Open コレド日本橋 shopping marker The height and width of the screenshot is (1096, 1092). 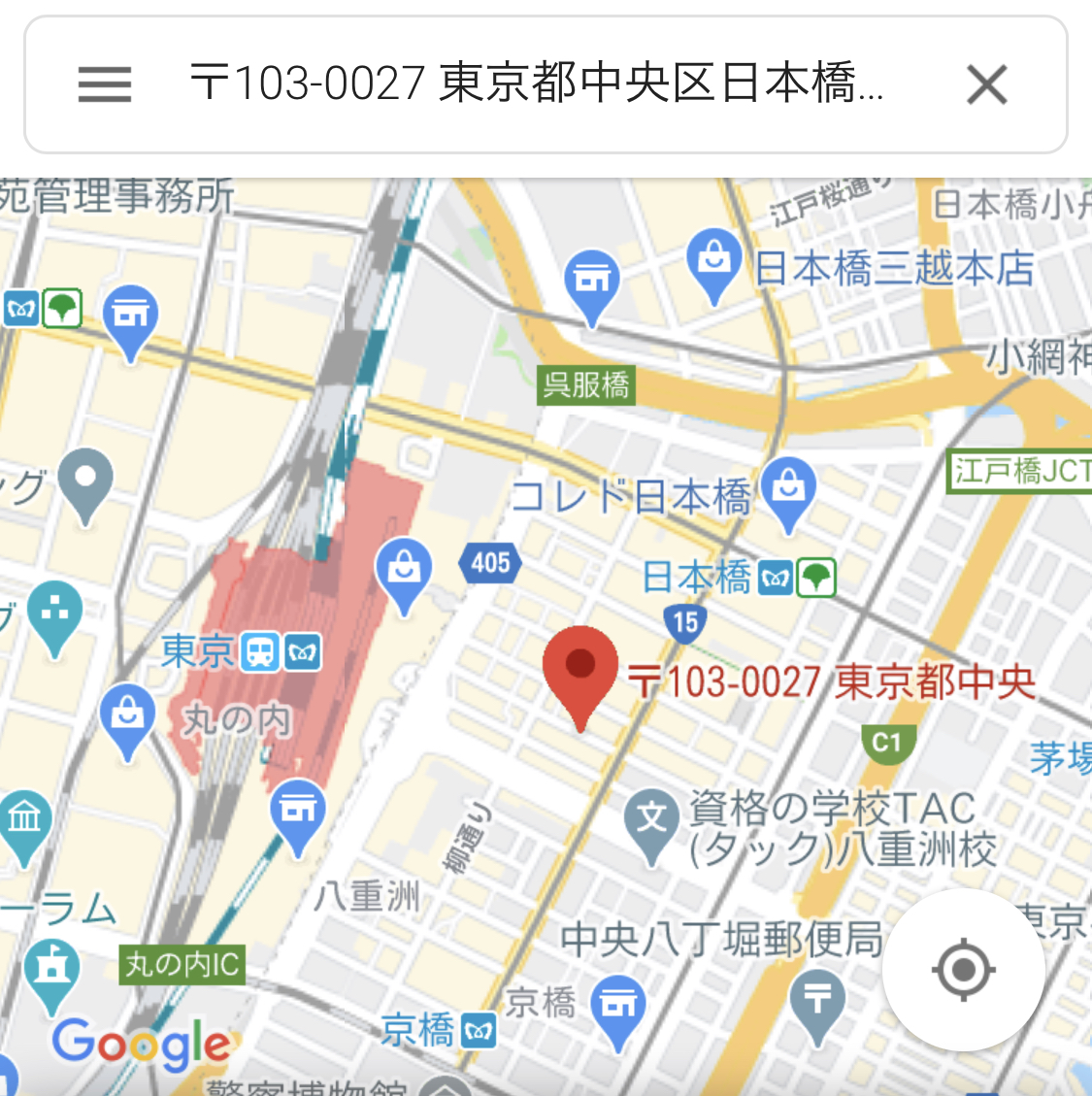[788, 488]
